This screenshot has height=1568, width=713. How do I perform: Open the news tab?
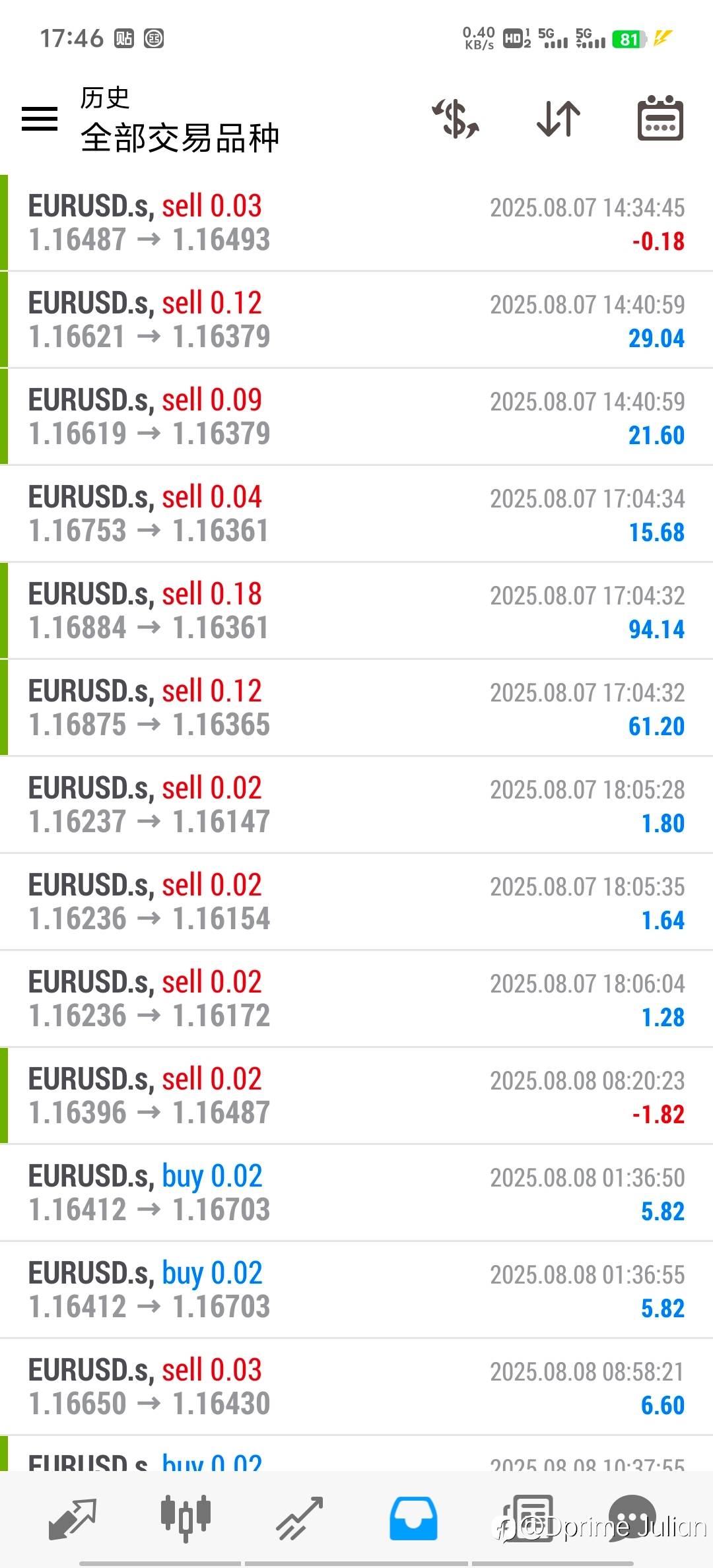[527, 1519]
